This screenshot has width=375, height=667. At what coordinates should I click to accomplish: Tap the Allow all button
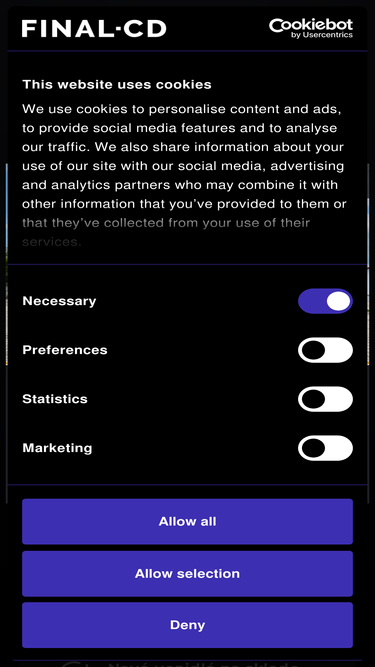(x=188, y=521)
